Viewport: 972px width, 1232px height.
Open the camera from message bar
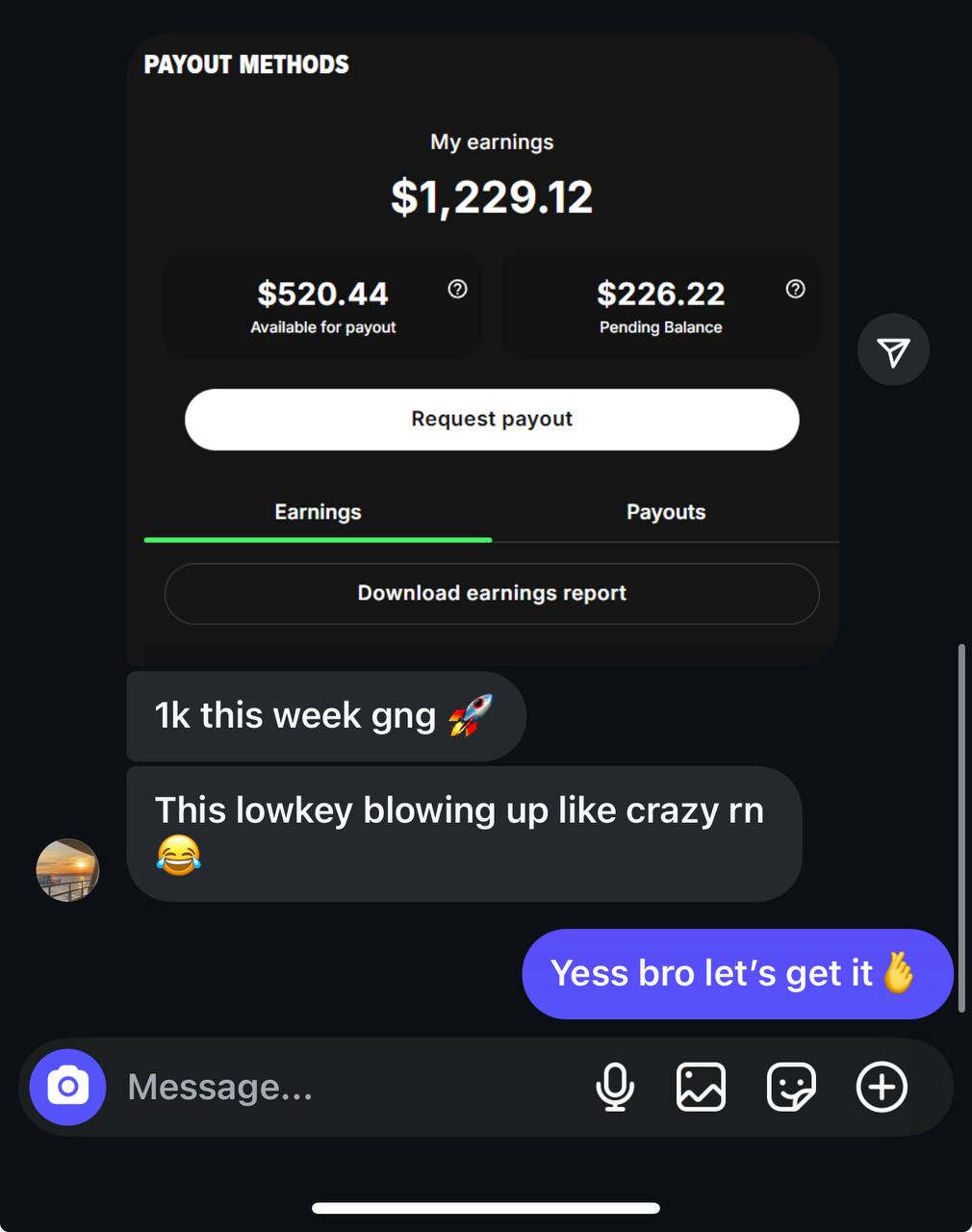(67, 1087)
